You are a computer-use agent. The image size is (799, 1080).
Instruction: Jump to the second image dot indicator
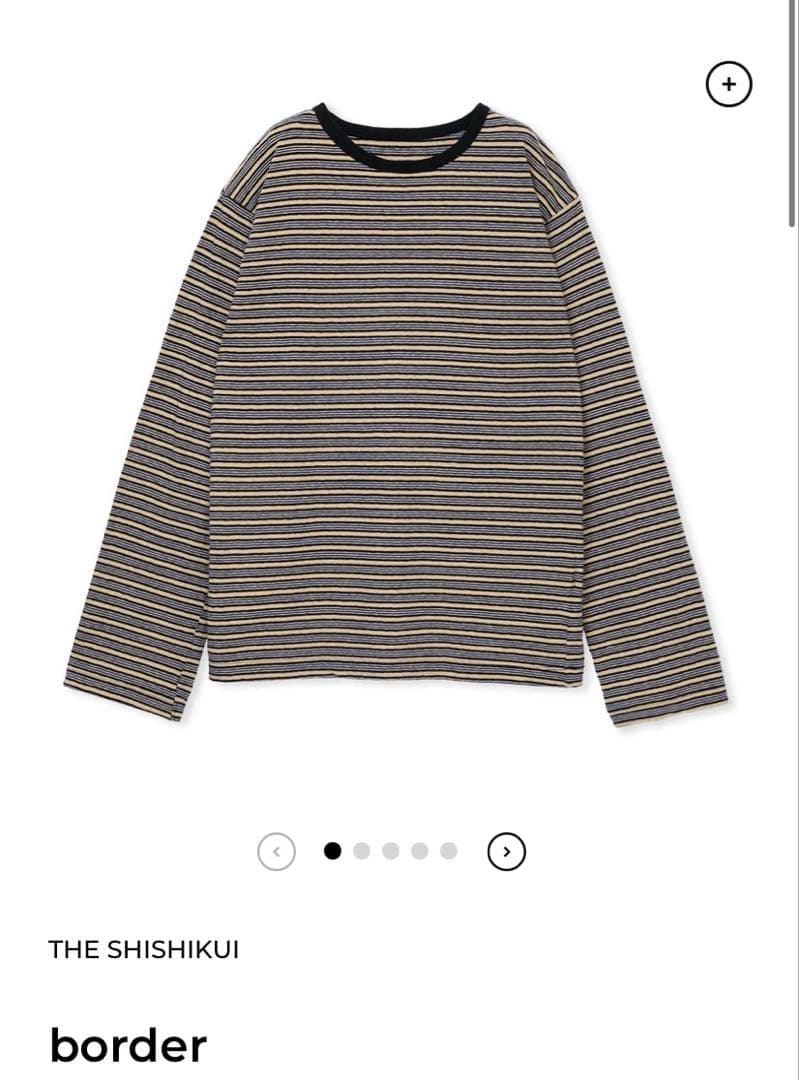click(x=362, y=851)
